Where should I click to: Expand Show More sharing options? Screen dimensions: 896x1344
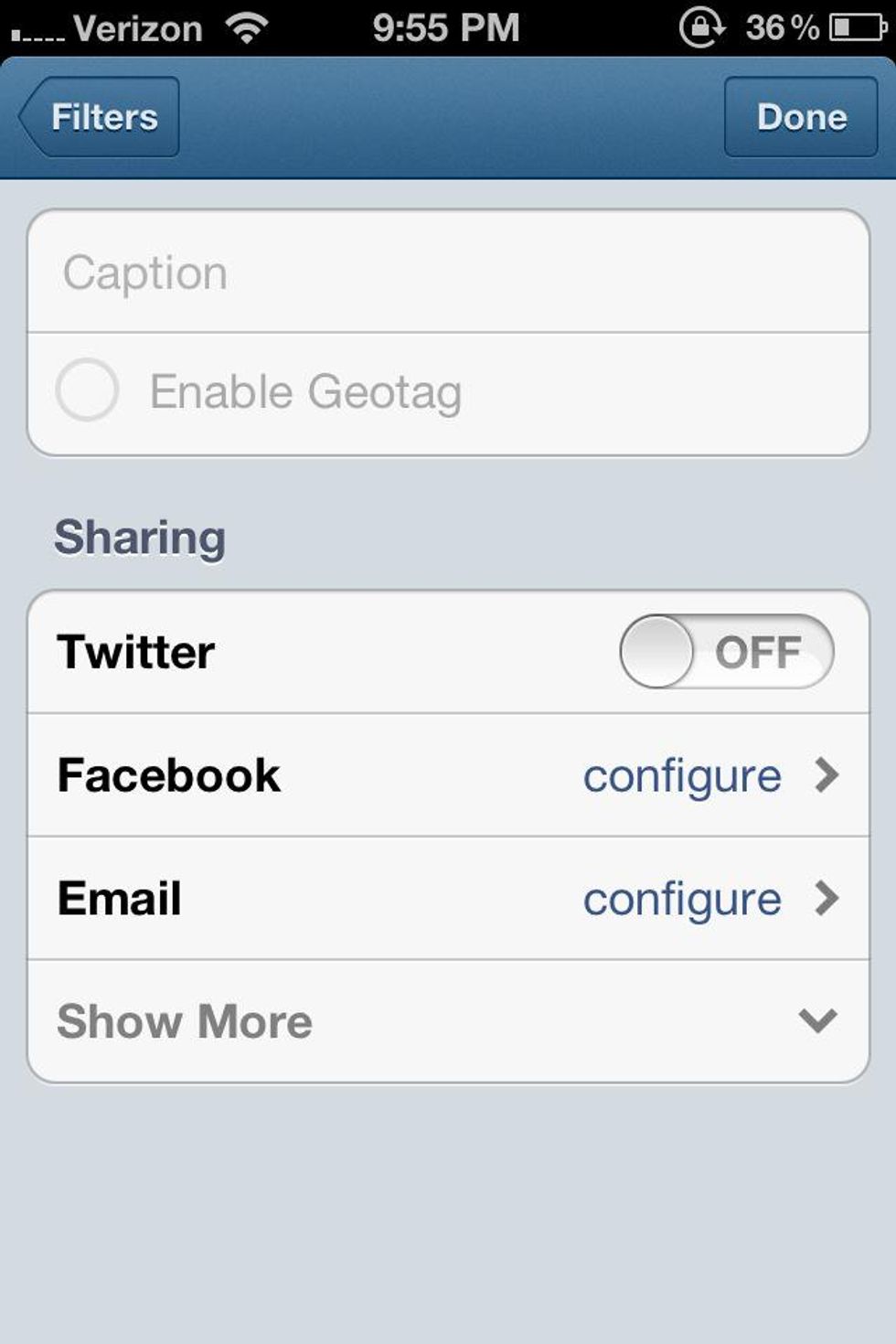tap(448, 1021)
